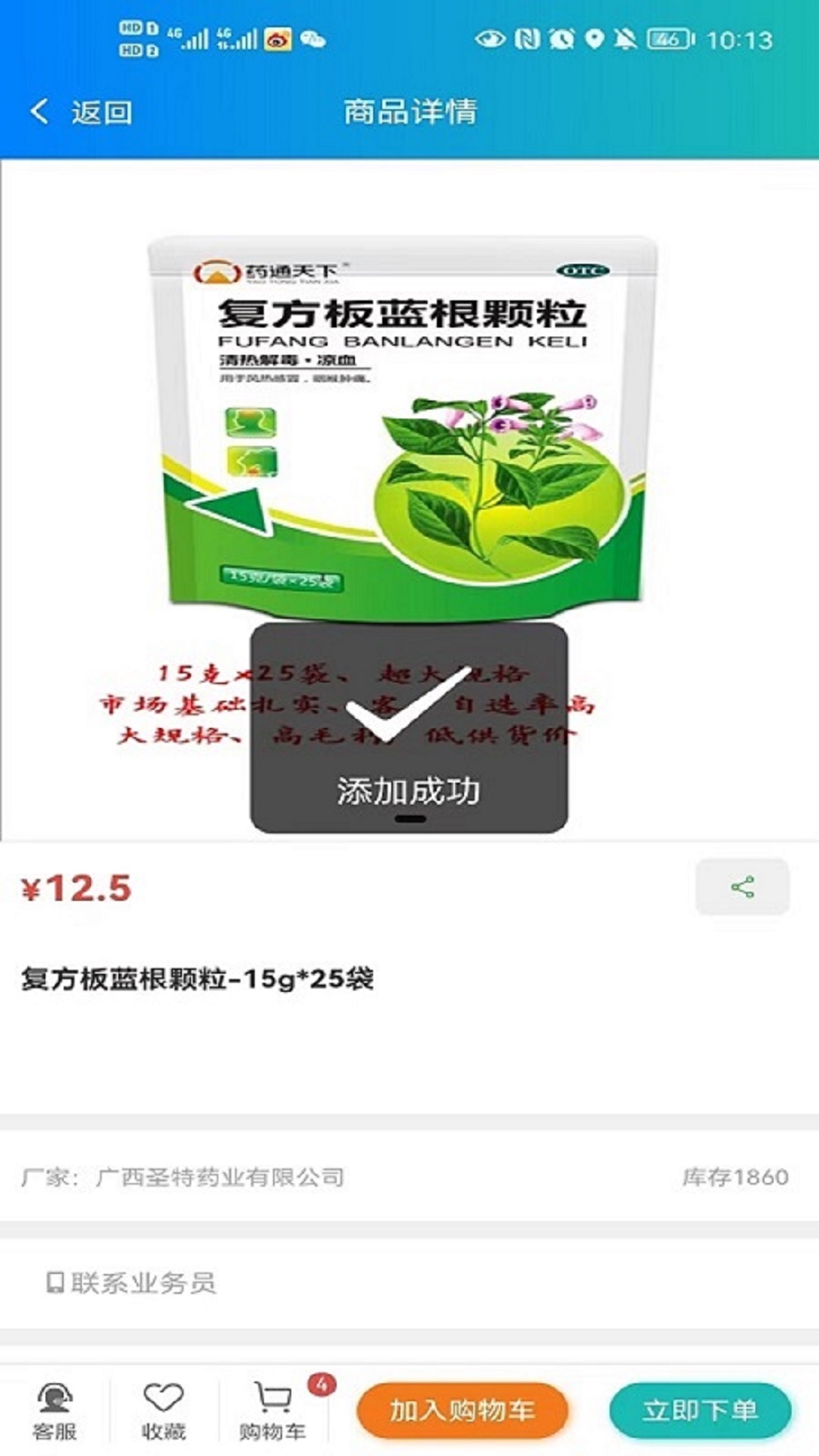Open the 购物车 shopping cart

[273, 1410]
